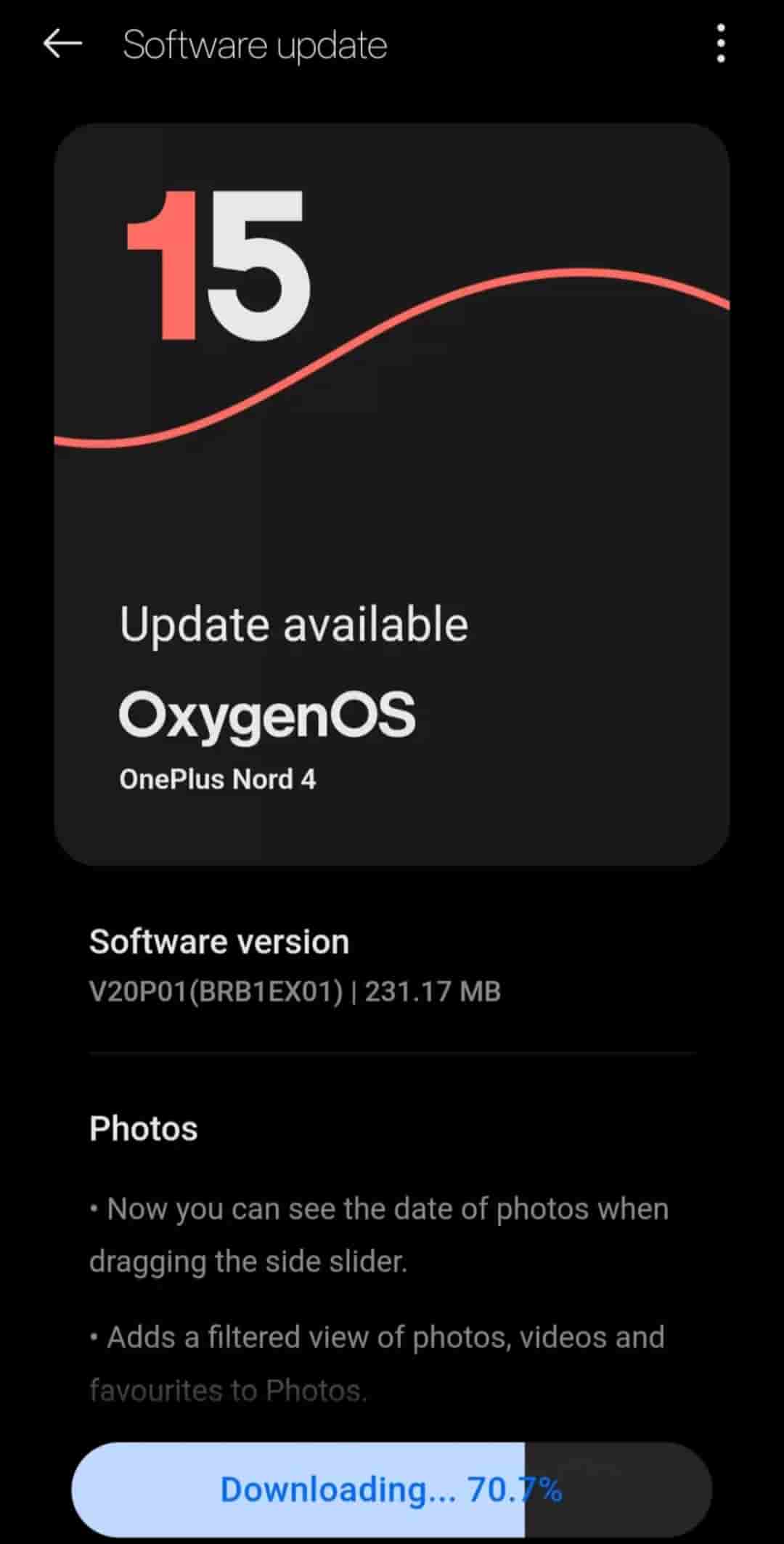Tap the Downloading progress button to pause
Viewport: 784px width, 1544px height.
(391, 1490)
